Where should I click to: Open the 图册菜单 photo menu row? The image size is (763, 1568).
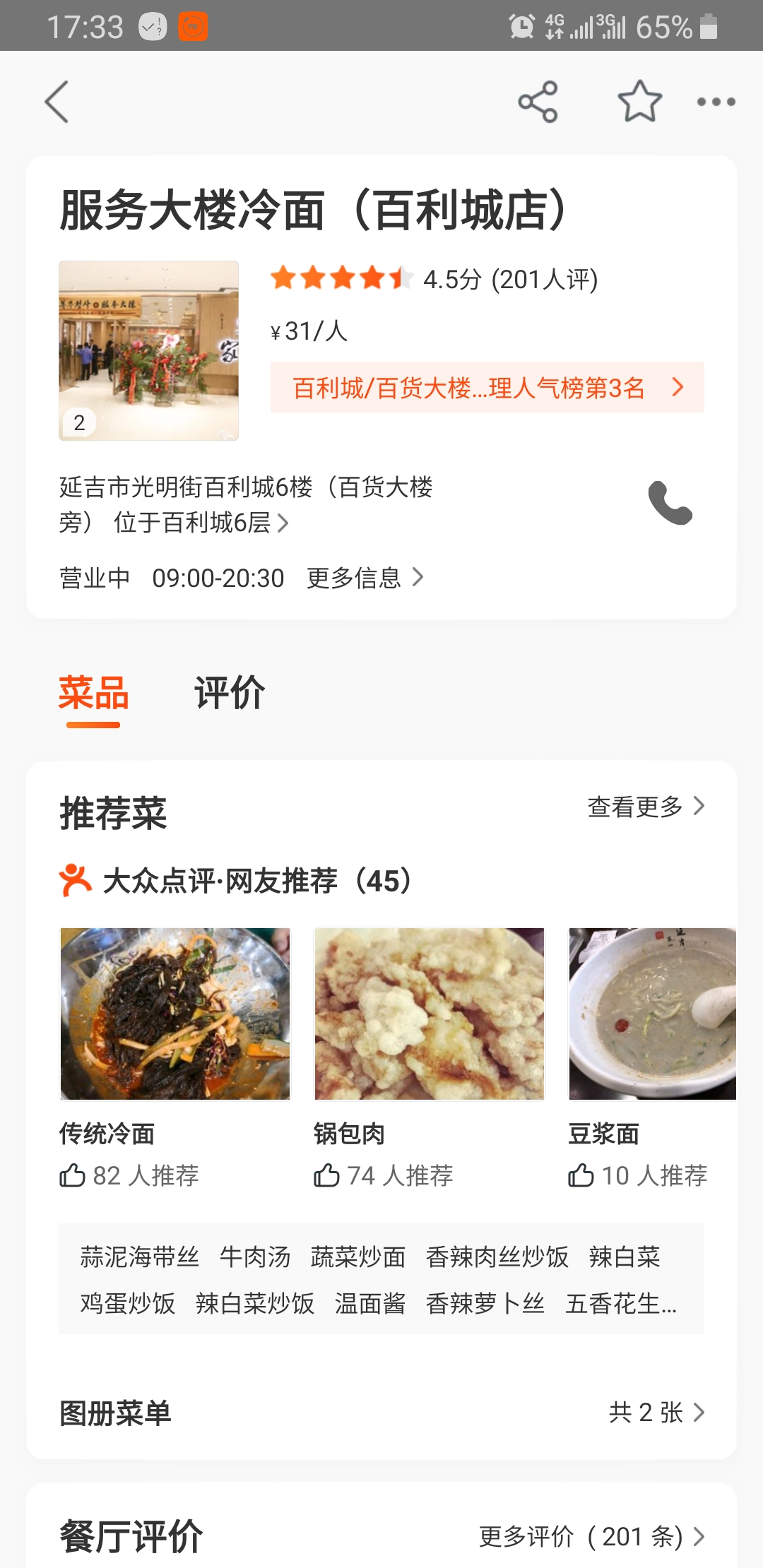(x=381, y=1413)
